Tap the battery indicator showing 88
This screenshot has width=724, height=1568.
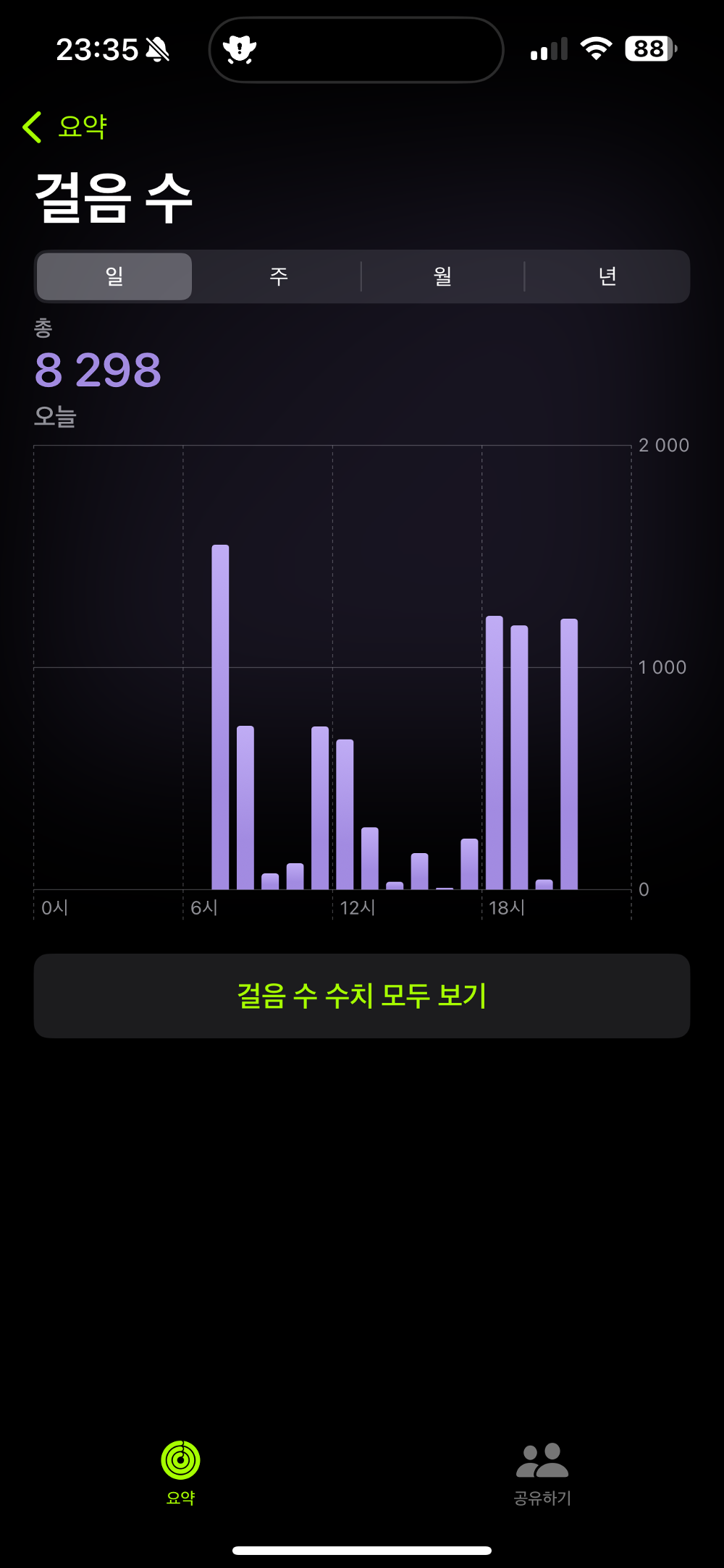648,49
